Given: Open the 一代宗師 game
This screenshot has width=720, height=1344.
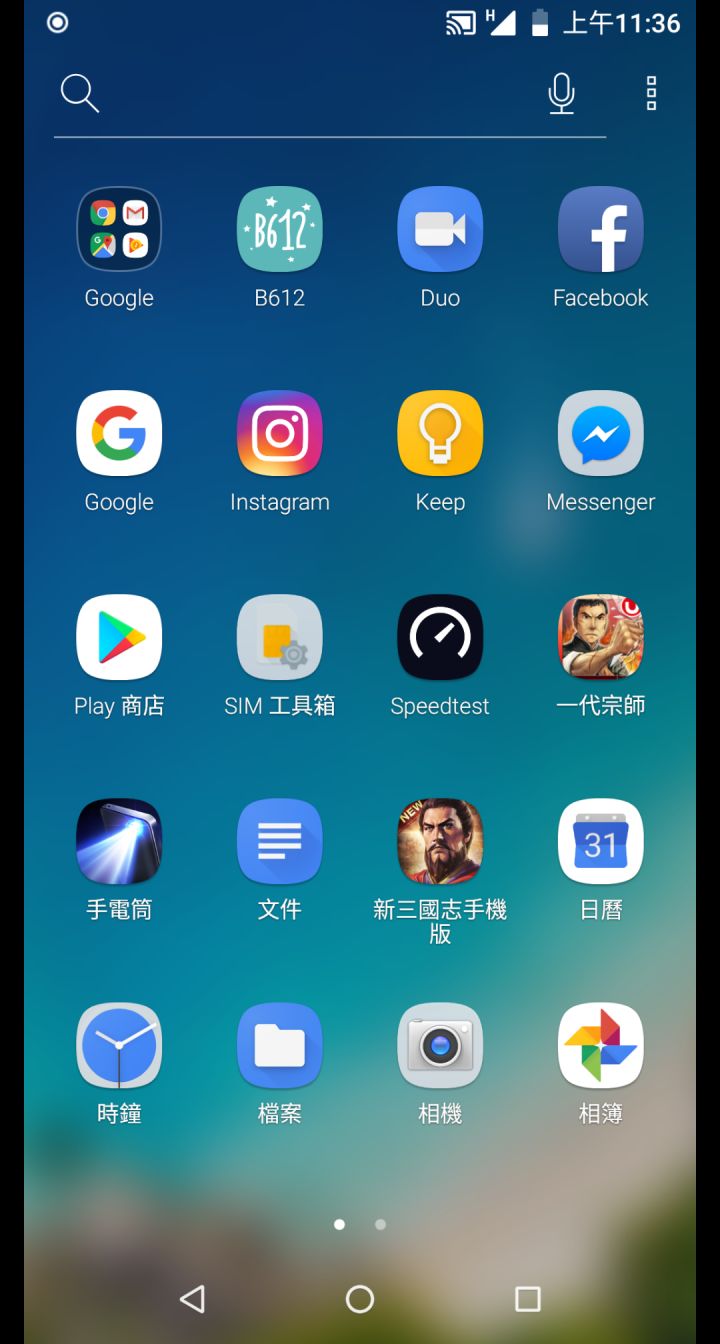Looking at the screenshot, I should click(600, 637).
